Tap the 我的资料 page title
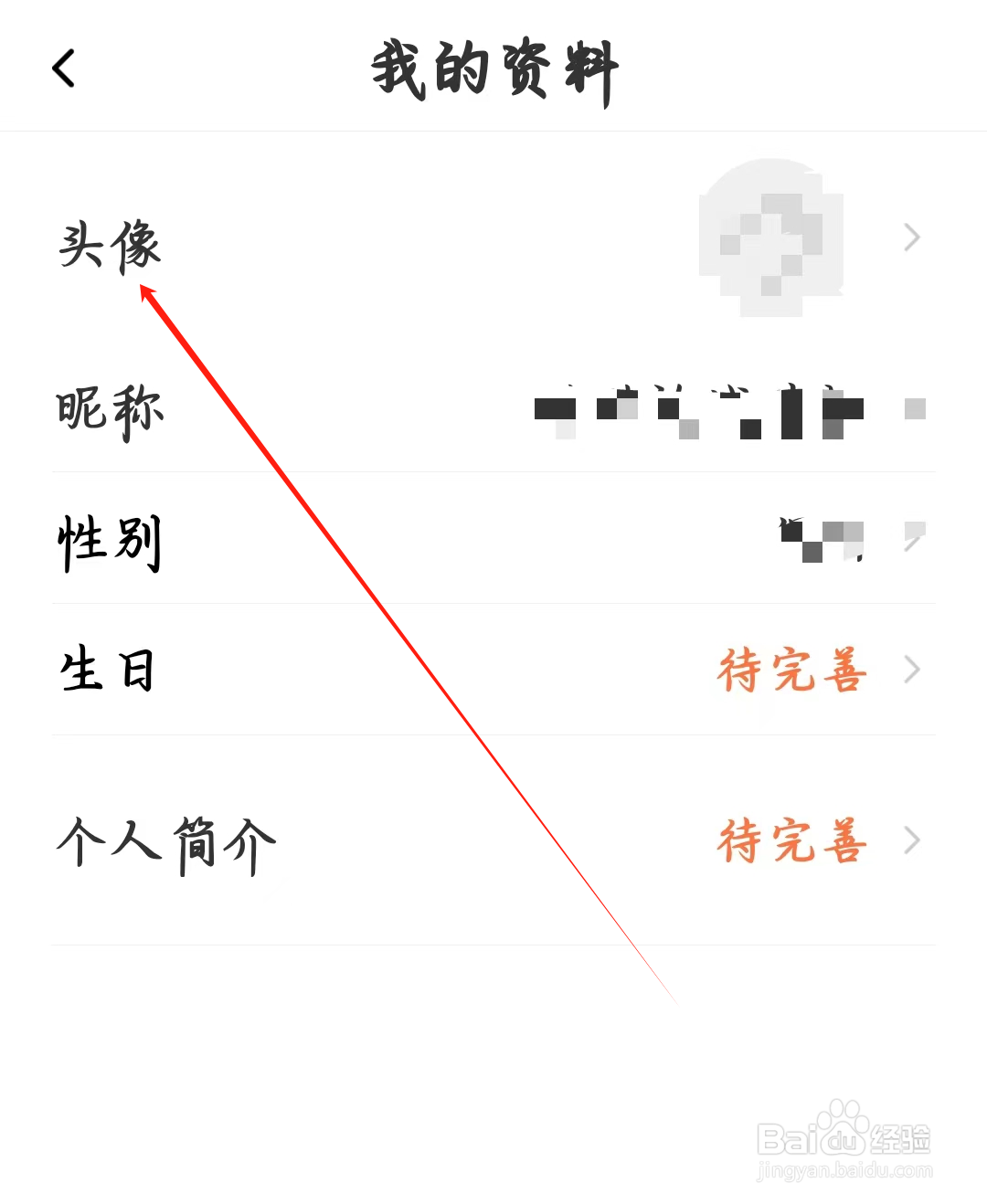 pyautogui.click(x=493, y=69)
